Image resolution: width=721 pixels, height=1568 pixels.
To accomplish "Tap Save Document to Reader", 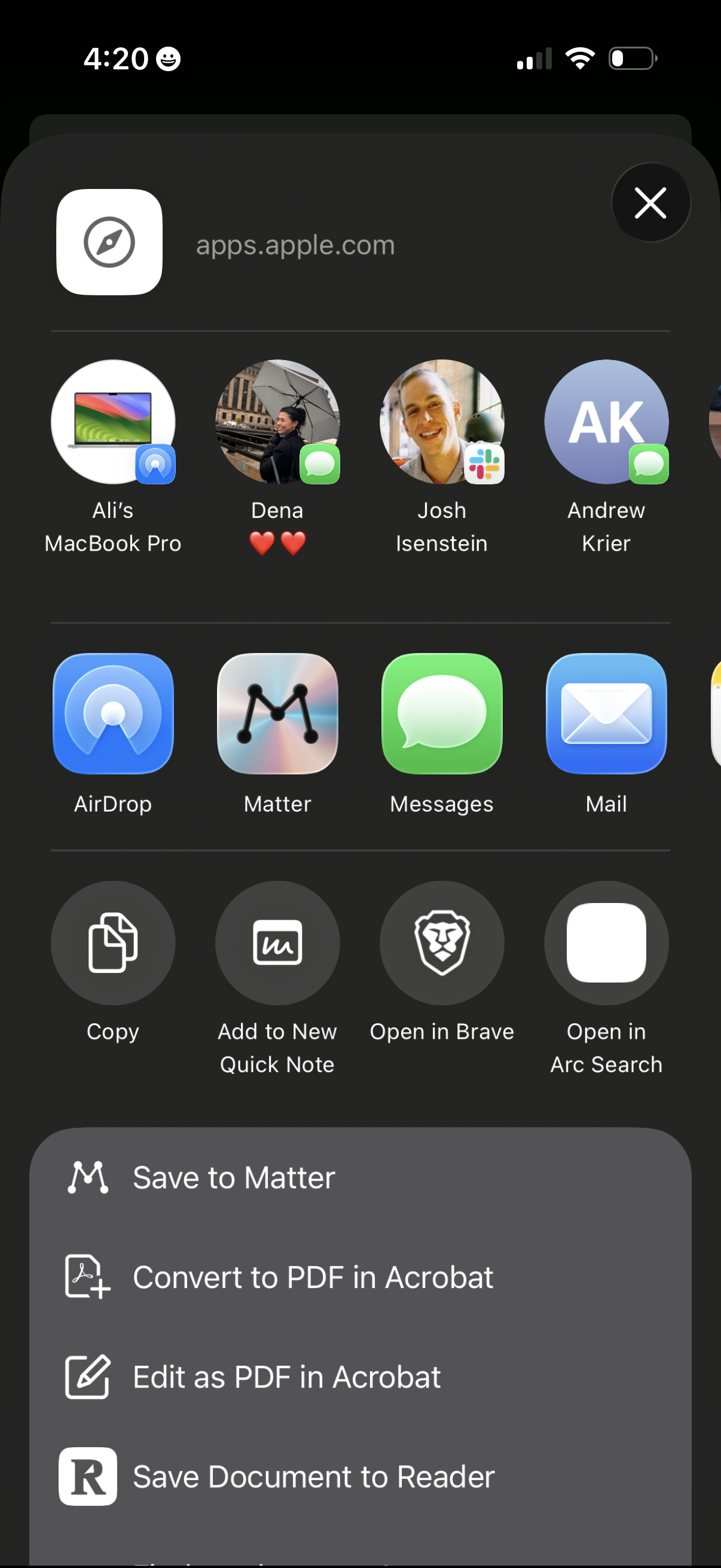I will [360, 1477].
